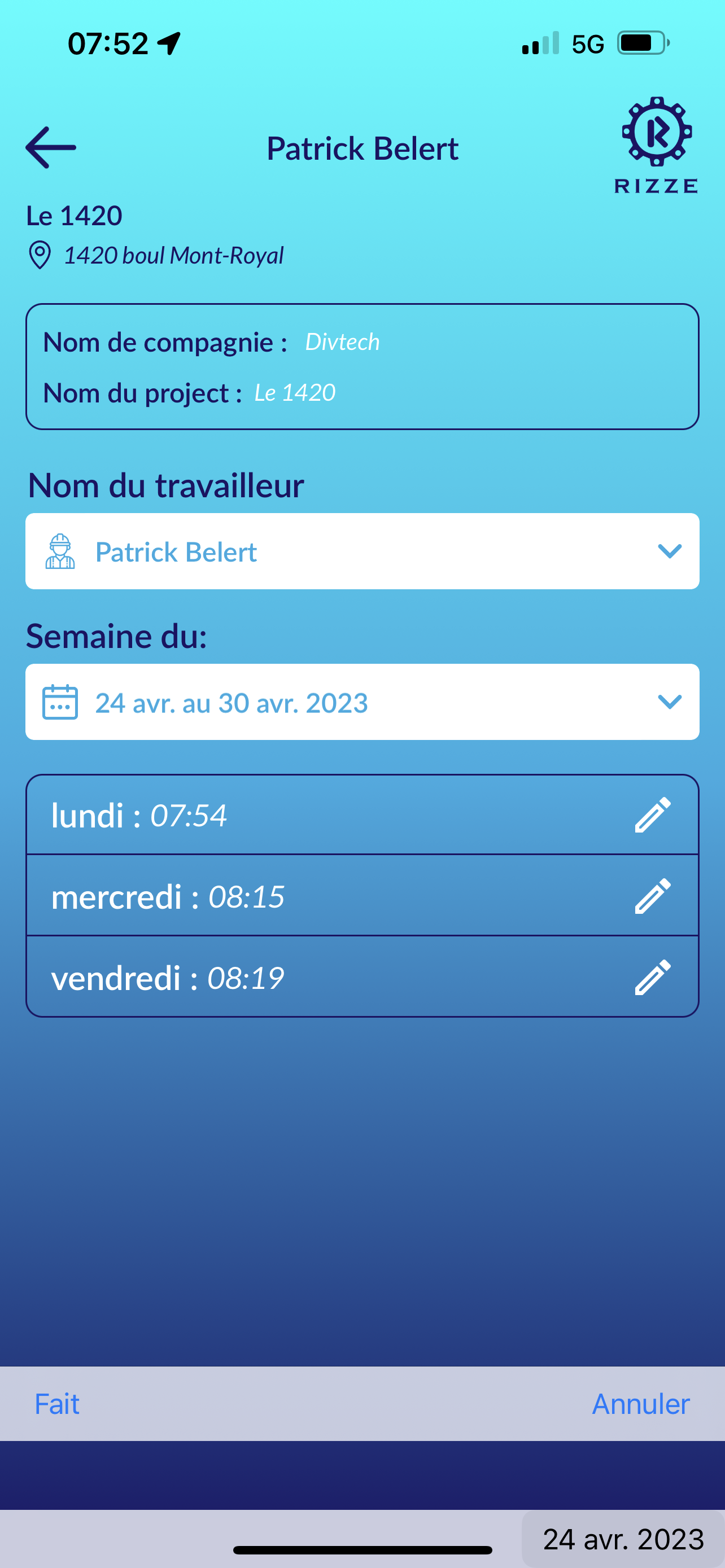Expand the worker name dropdown

(x=669, y=551)
